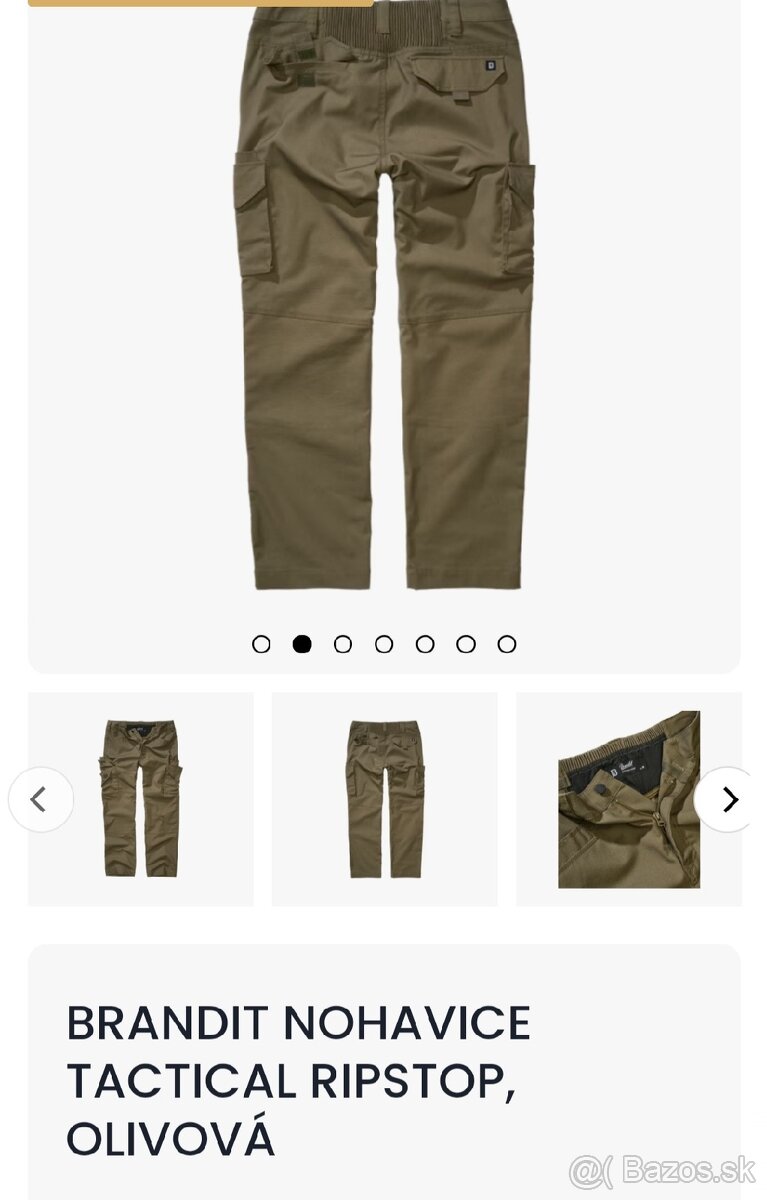Open the waistband close-up thumbnail
The image size is (767, 1200).
pos(628,799)
